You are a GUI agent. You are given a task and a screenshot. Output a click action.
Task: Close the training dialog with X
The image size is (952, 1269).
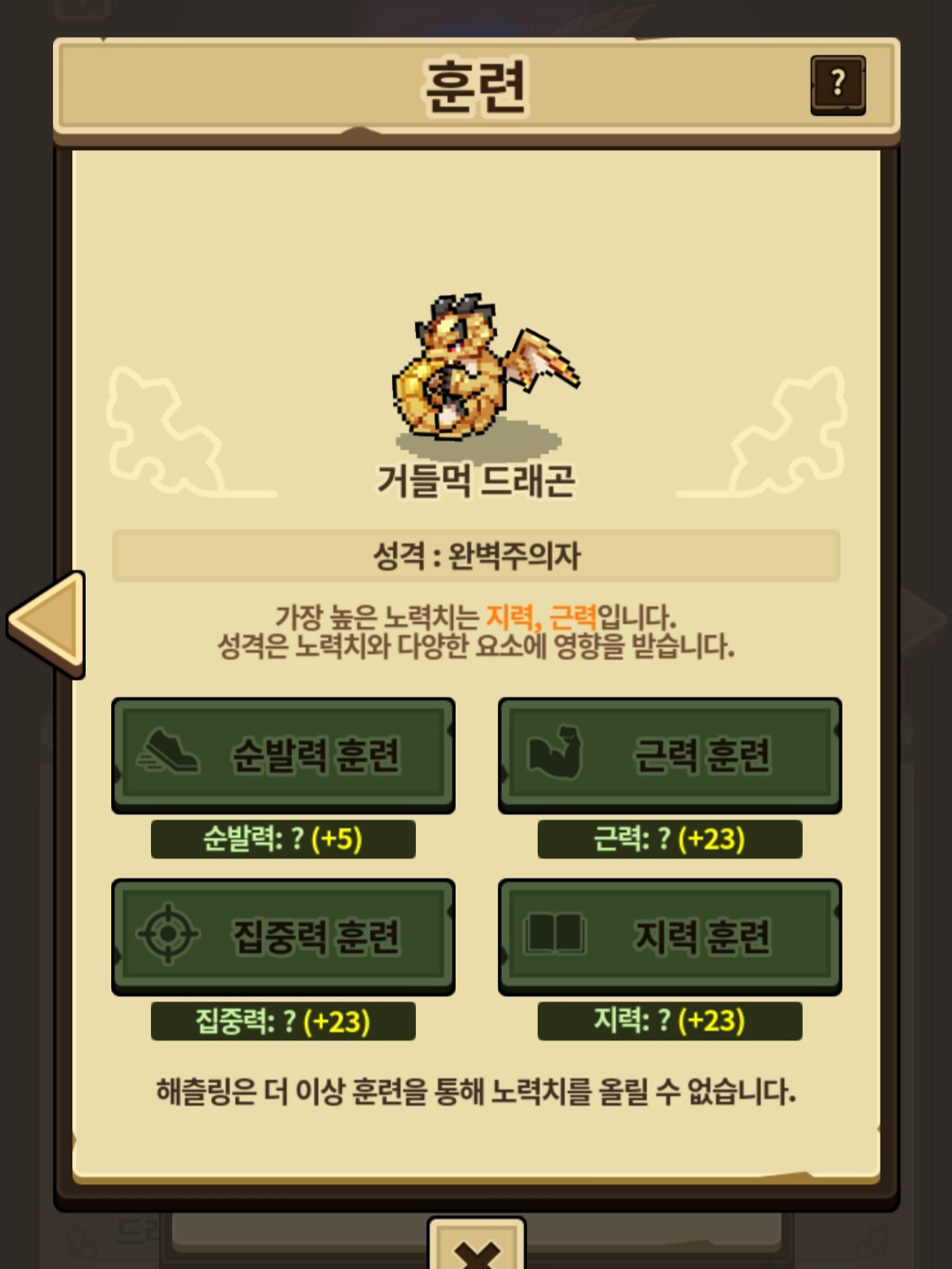pos(477,1245)
